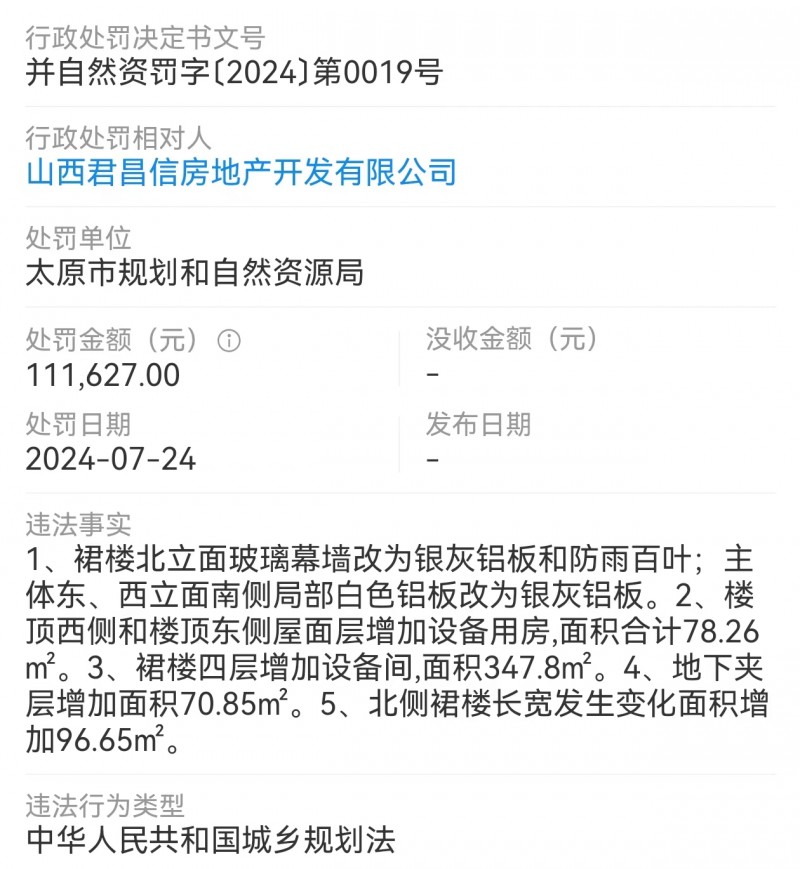Screen dimensions: 800x869
Task: Tap the info icon beside 处罚金额
Action: pyautogui.click(x=230, y=340)
